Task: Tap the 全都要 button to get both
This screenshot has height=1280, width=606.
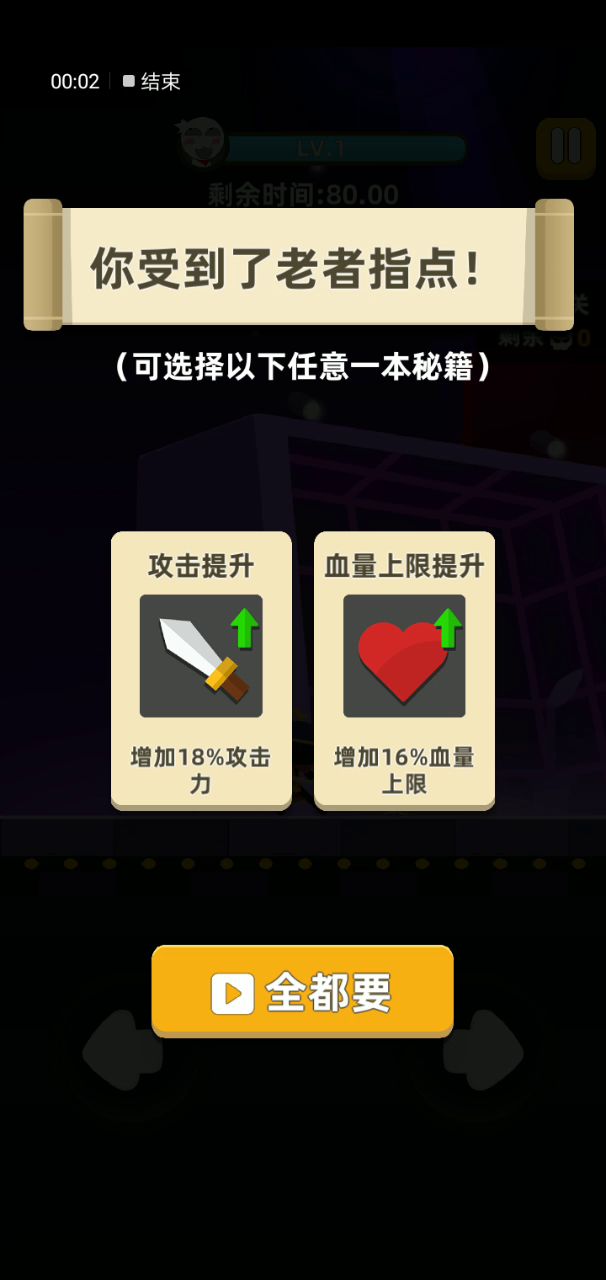Action: pyautogui.click(x=302, y=991)
